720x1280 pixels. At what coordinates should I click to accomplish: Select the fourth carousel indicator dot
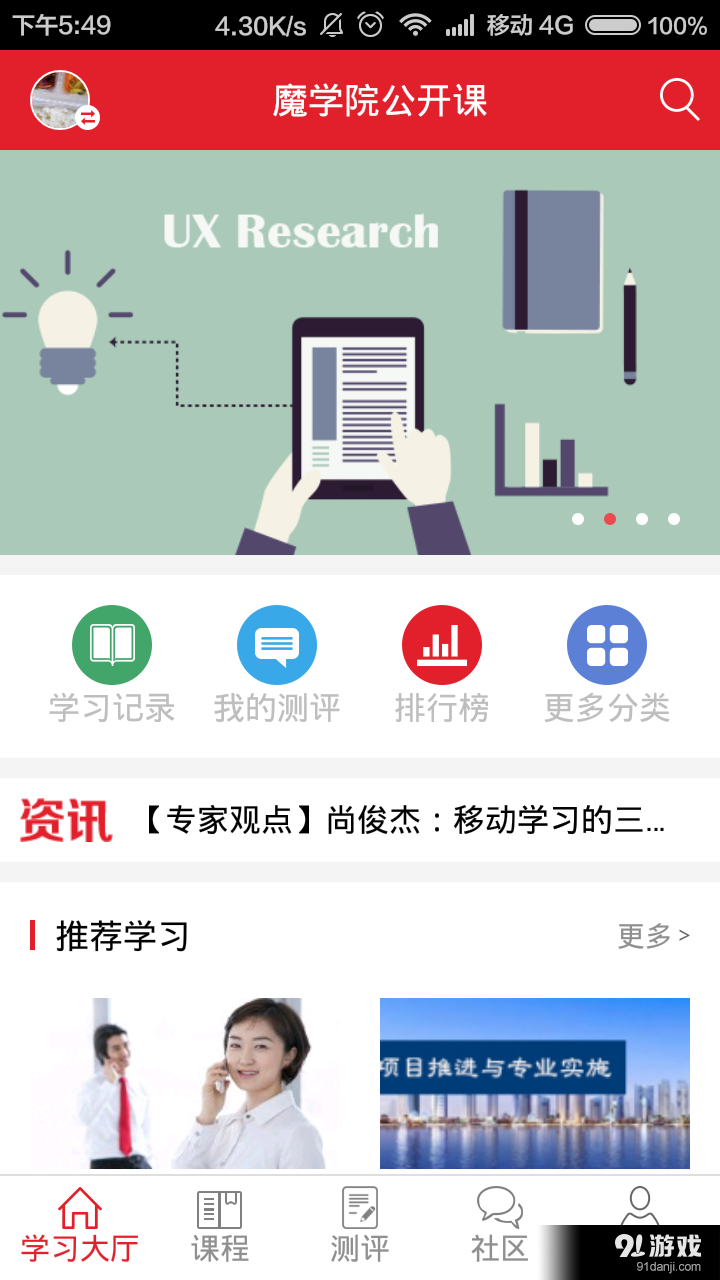(673, 519)
